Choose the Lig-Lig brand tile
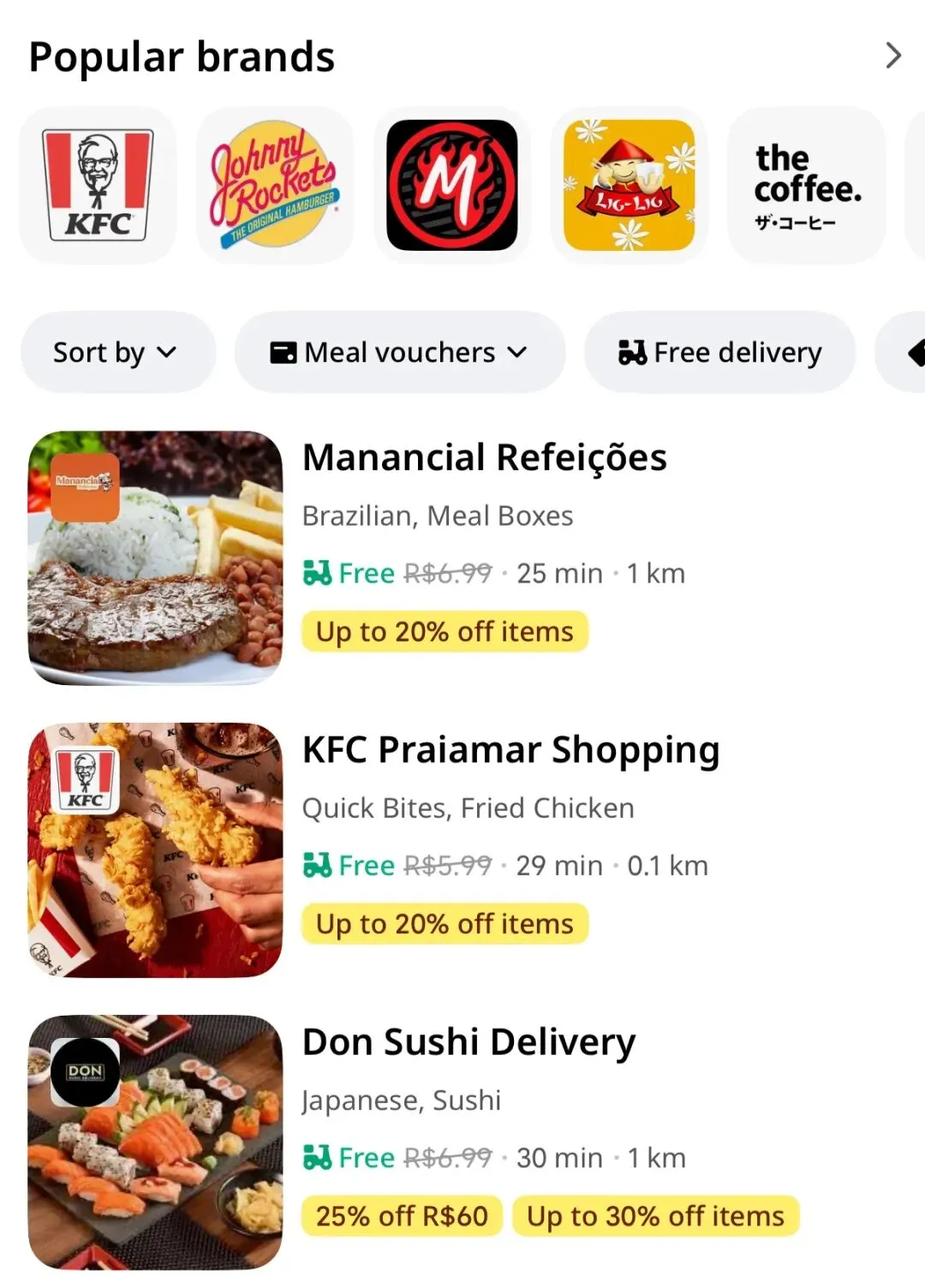The image size is (925, 1288). click(629, 185)
